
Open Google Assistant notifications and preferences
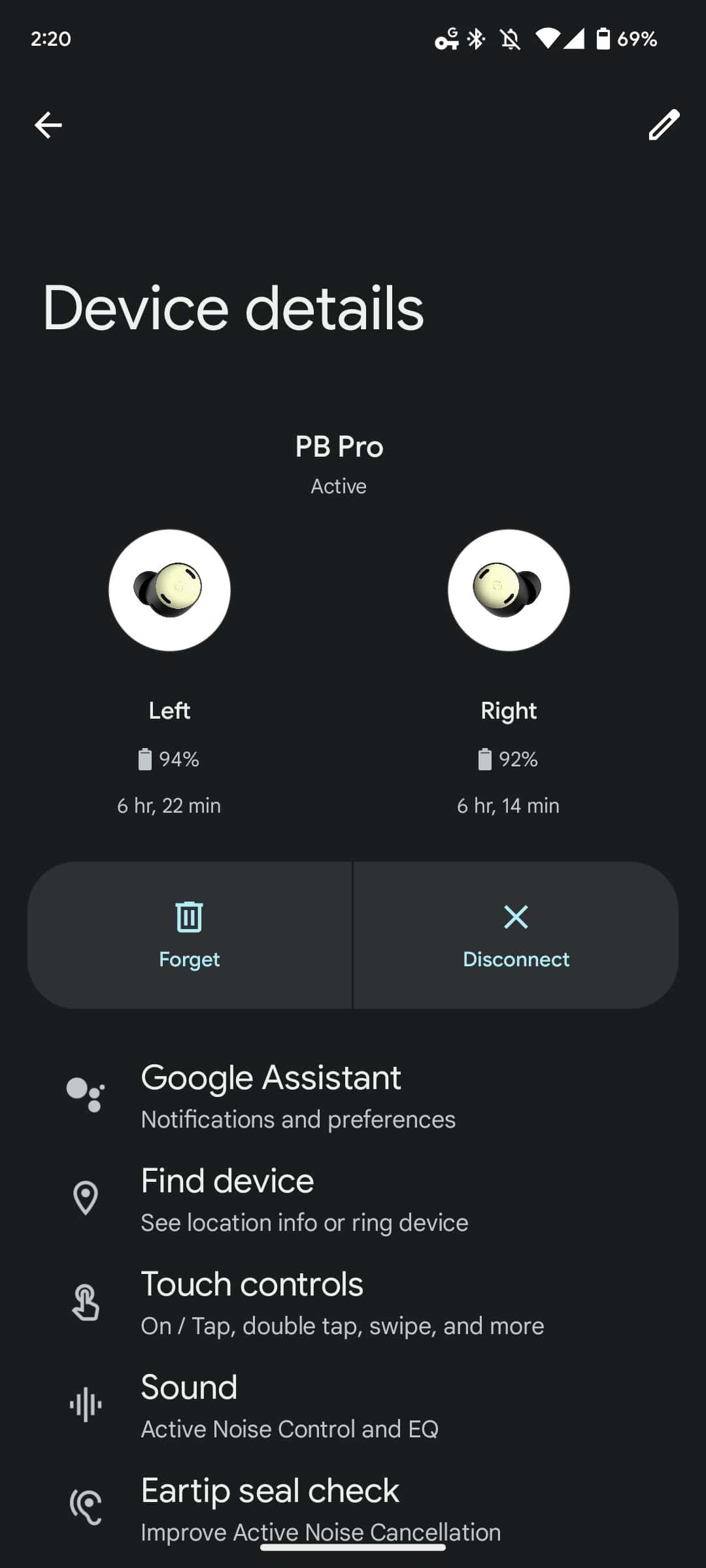click(x=298, y=1096)
